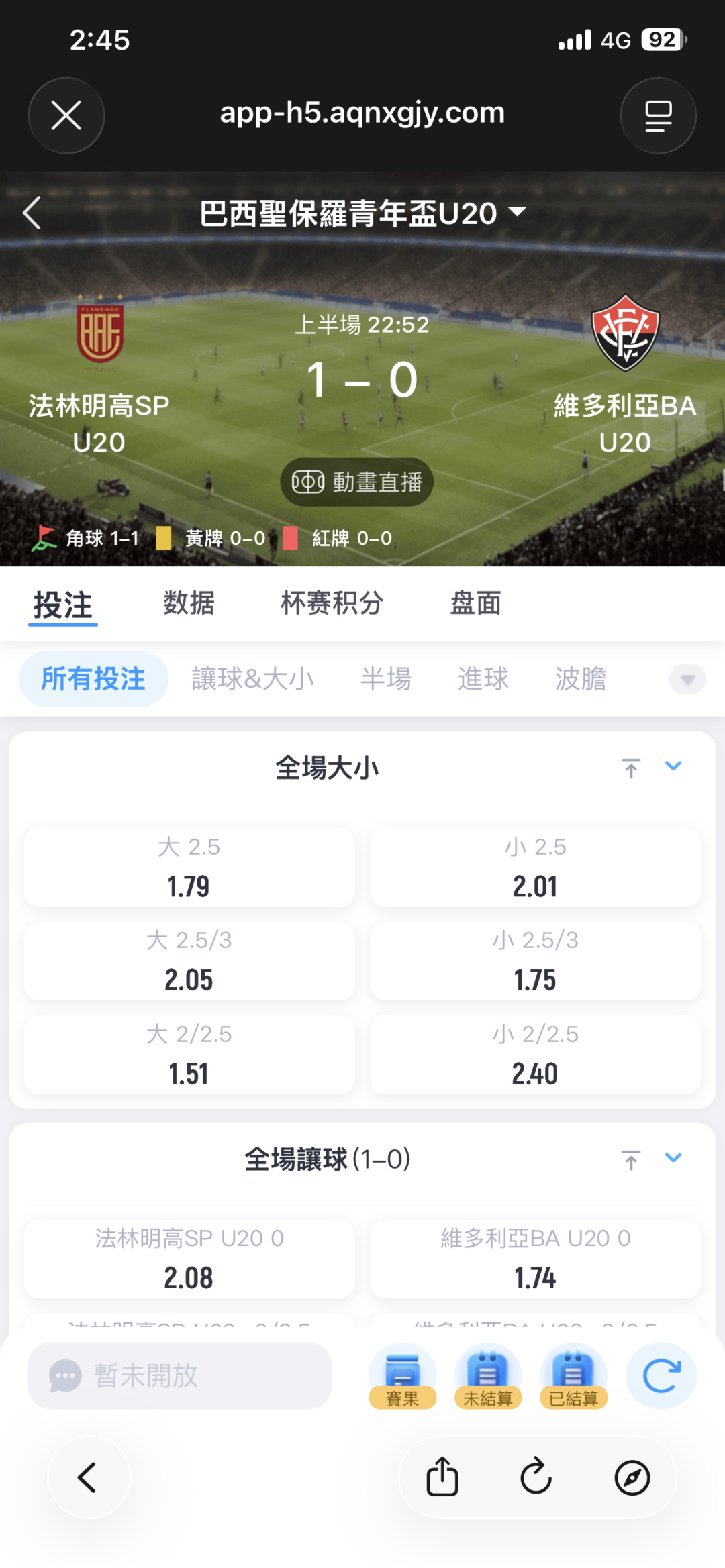
Task: Close the in-app browser page
Action: click(x=66, y=115)
